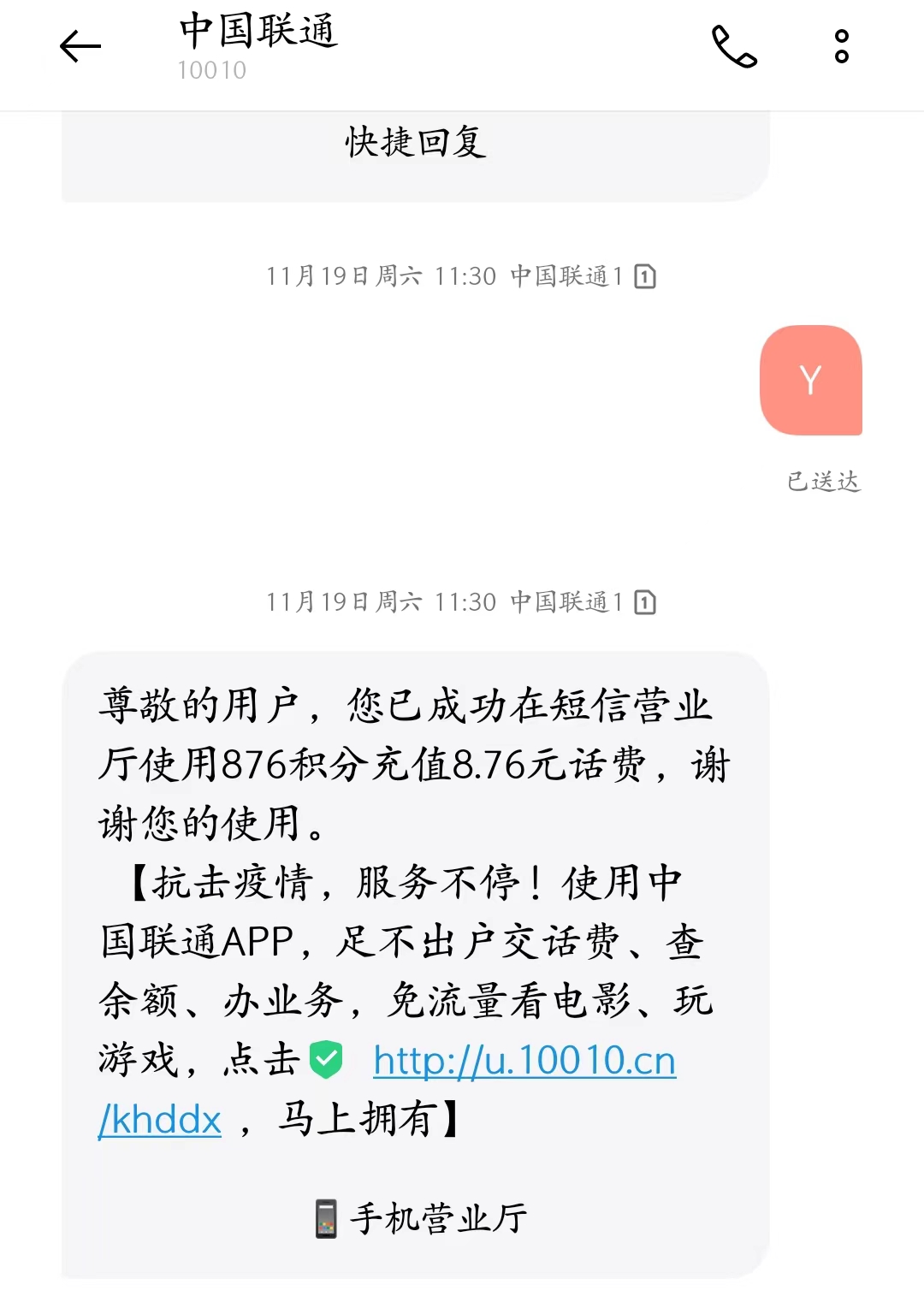Tap the phone icon beside 手机营业厅

tap(328, 1220)
